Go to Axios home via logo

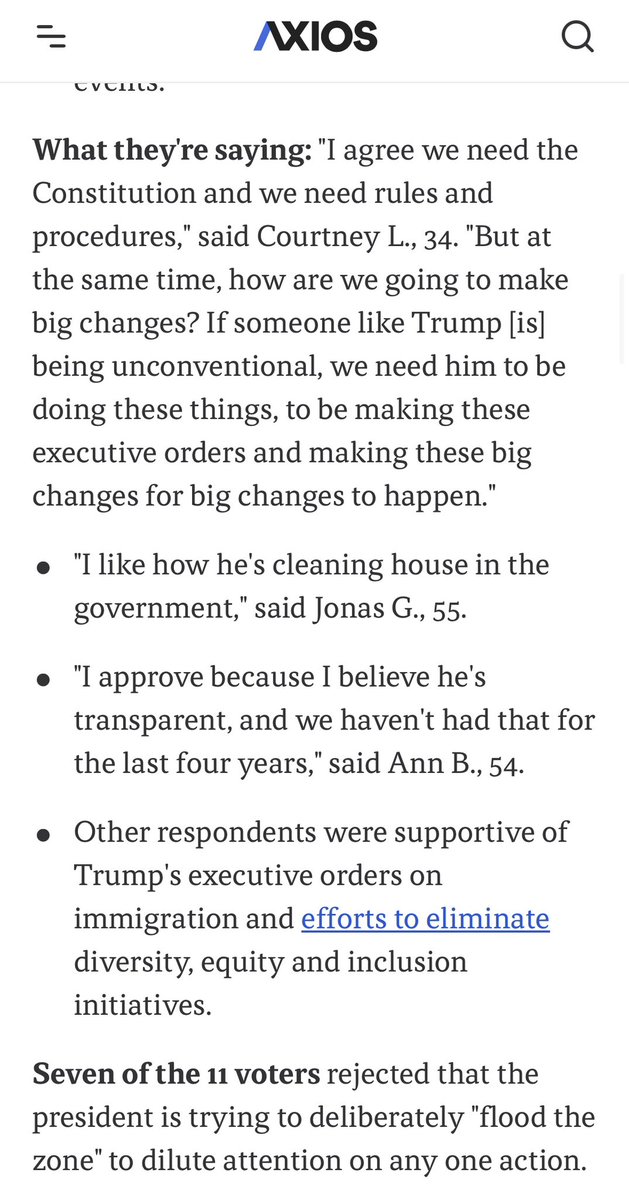click(x=314, y=38)
